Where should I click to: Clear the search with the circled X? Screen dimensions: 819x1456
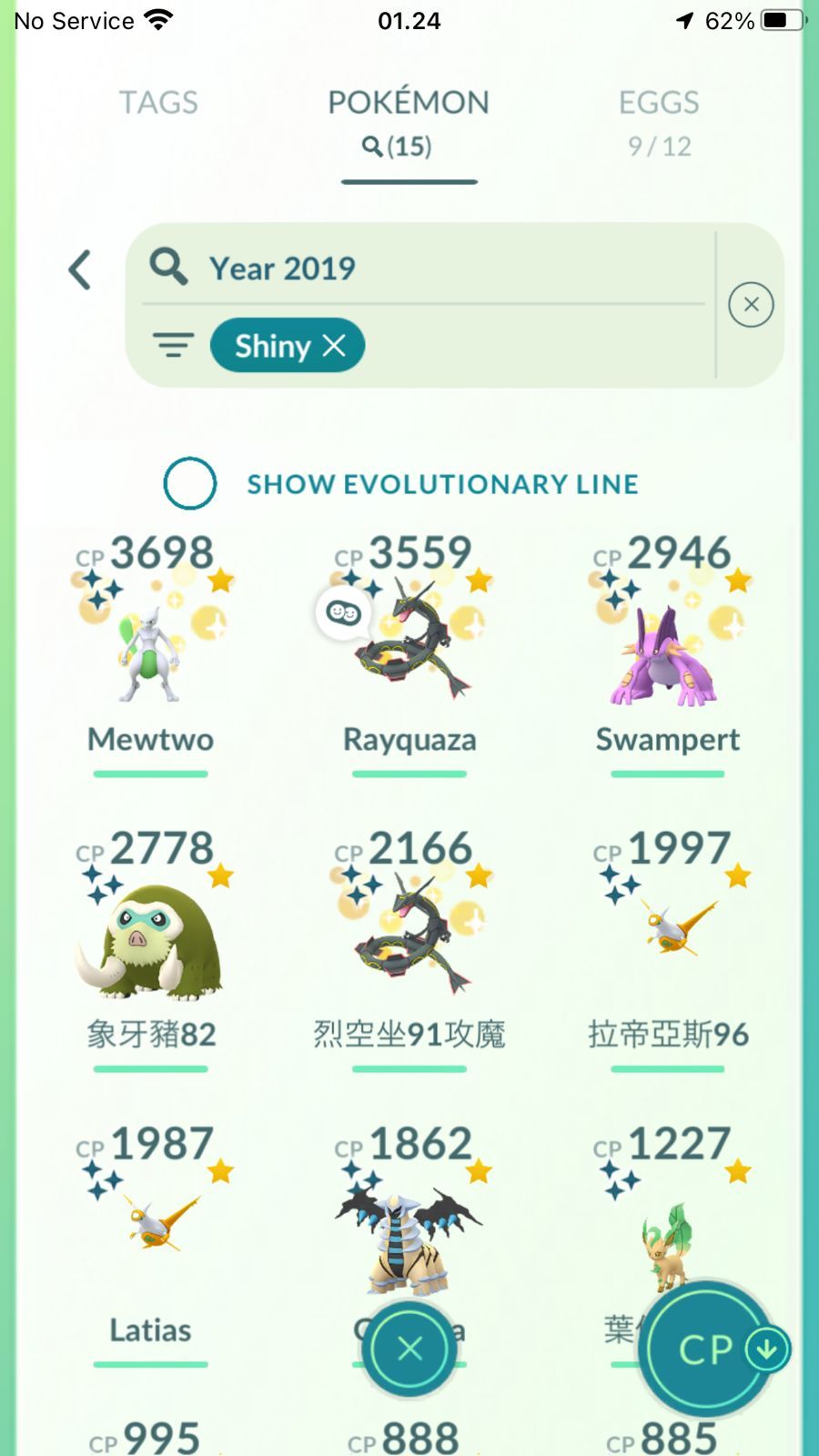[751, 305]
